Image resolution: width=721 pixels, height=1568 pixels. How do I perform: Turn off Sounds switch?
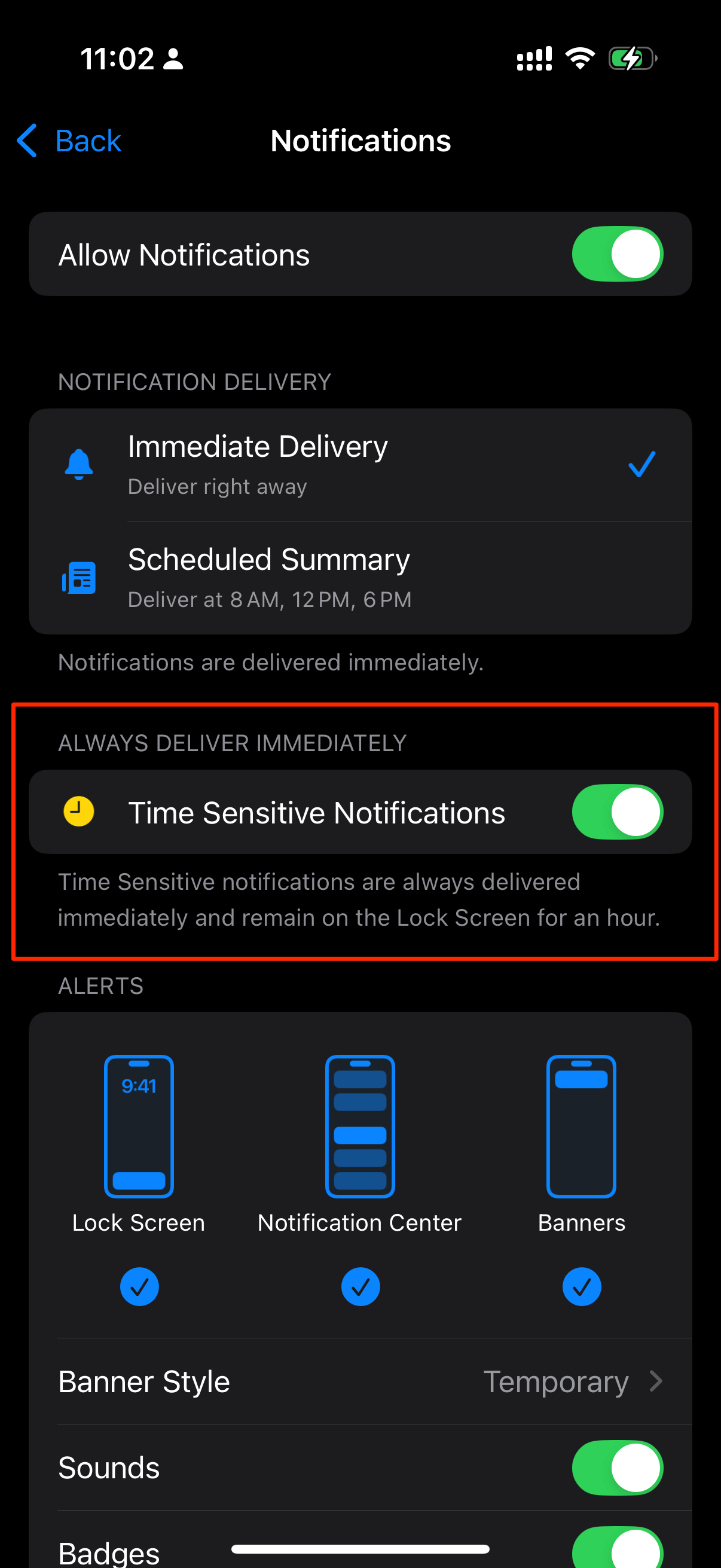[x=616, y=1467]
